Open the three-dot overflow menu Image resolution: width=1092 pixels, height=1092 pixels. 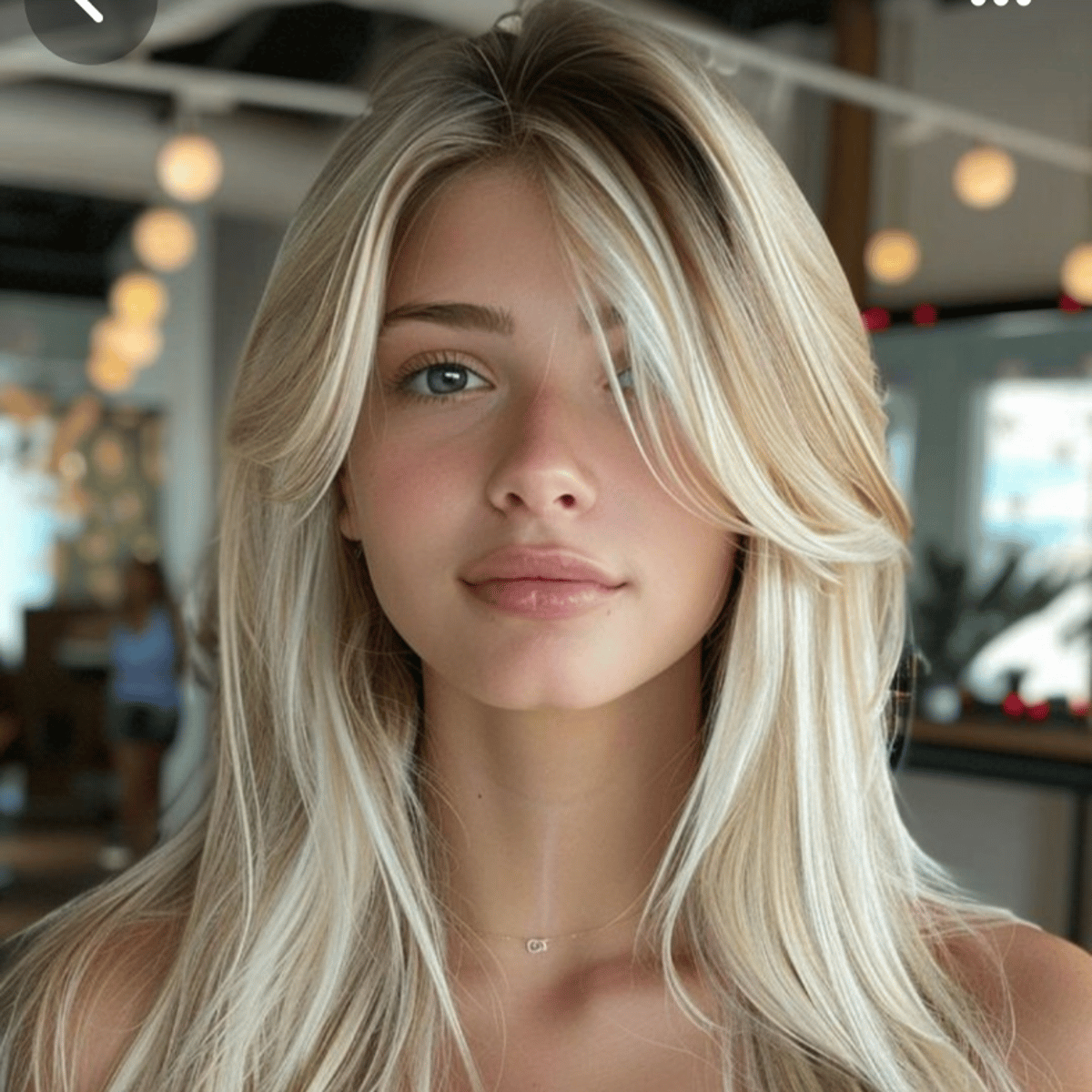pyautogui.click(x=1000, y=3)
